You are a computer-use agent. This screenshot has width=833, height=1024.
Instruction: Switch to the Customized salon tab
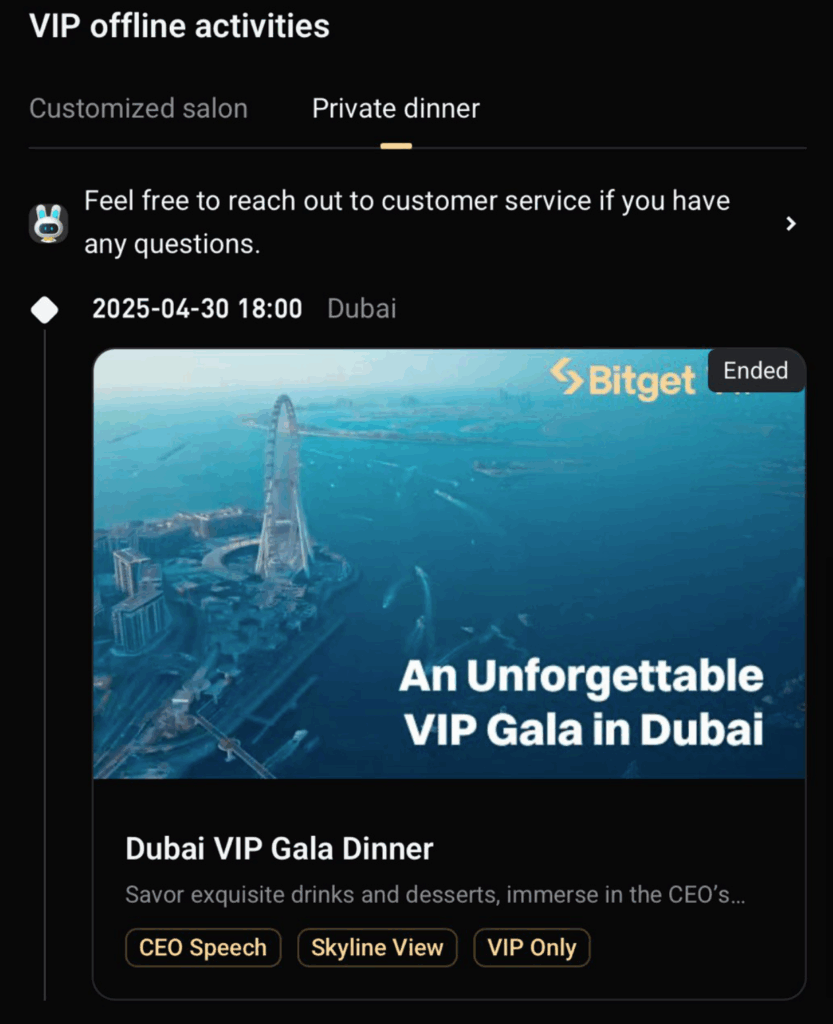(x=138, y=108)
